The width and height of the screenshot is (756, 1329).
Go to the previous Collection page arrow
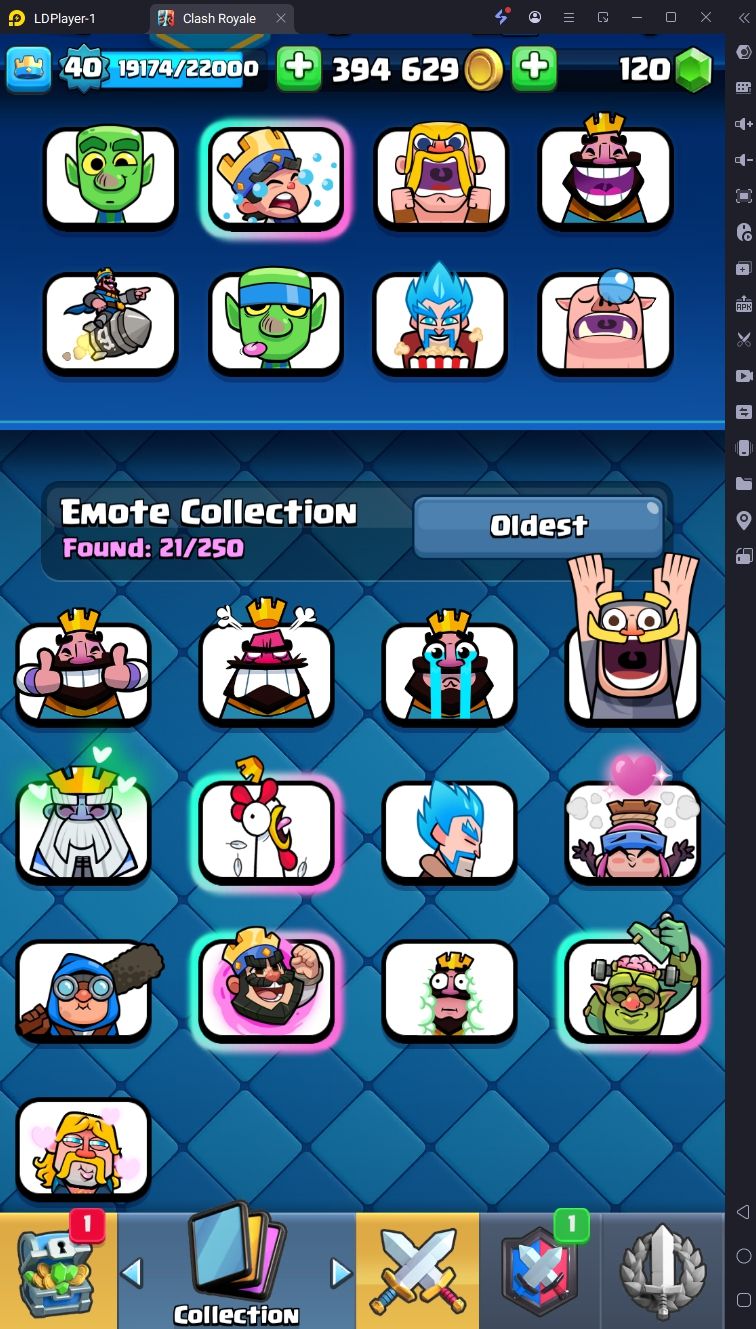click(132, 1273)
